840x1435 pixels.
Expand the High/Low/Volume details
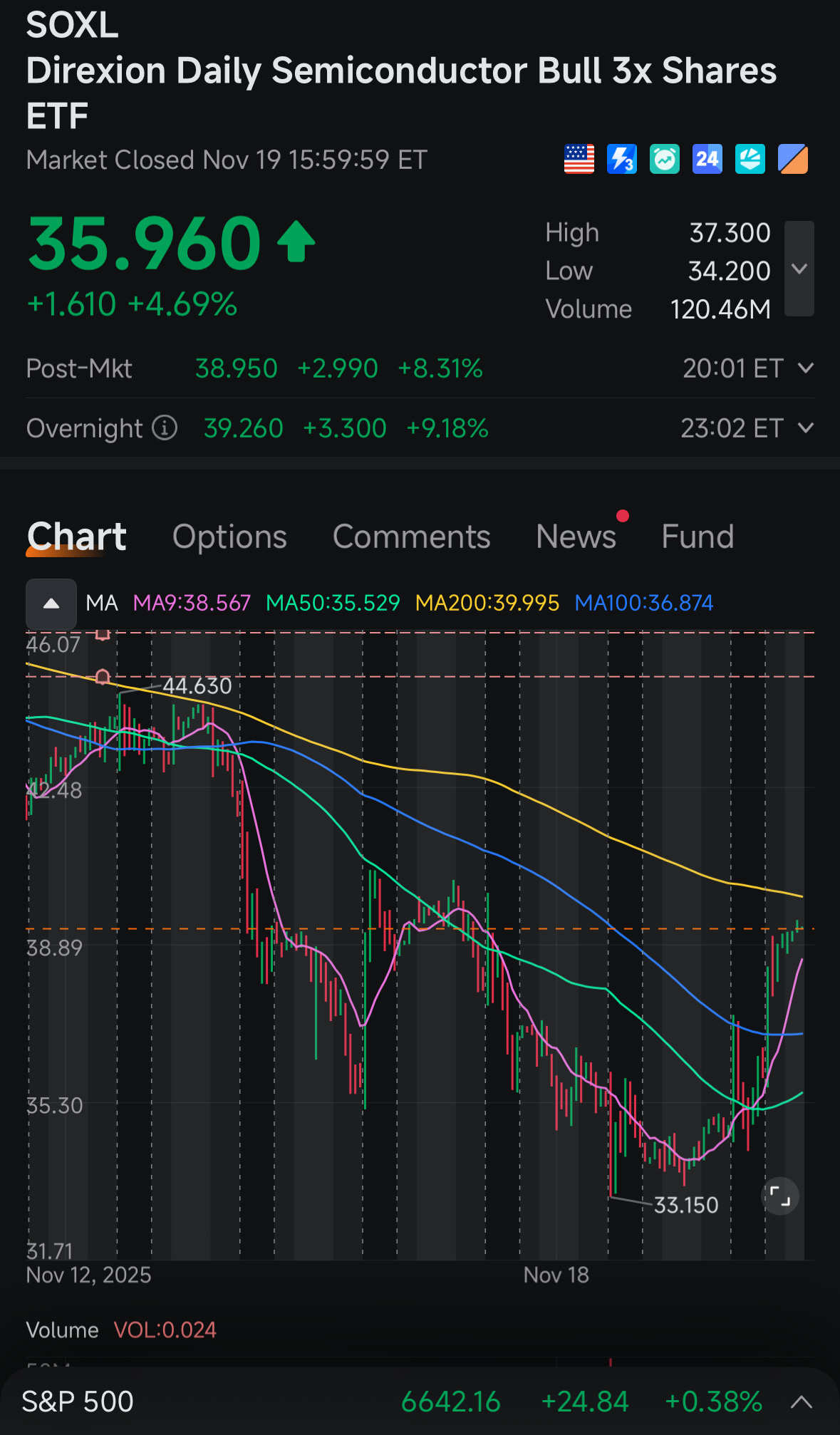(x=799, y=271)
